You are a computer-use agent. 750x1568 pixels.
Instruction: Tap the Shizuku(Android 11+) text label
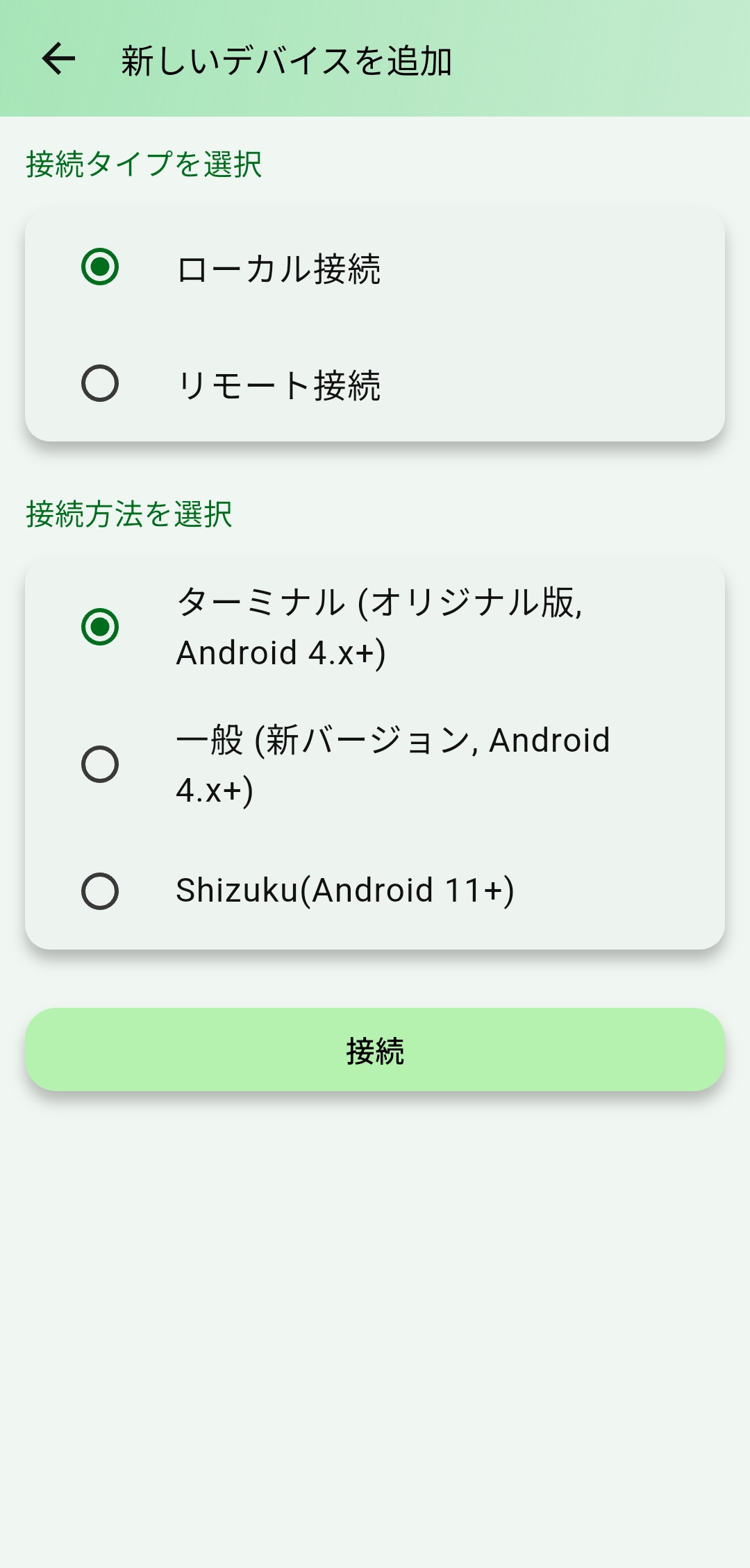[345, 891]
